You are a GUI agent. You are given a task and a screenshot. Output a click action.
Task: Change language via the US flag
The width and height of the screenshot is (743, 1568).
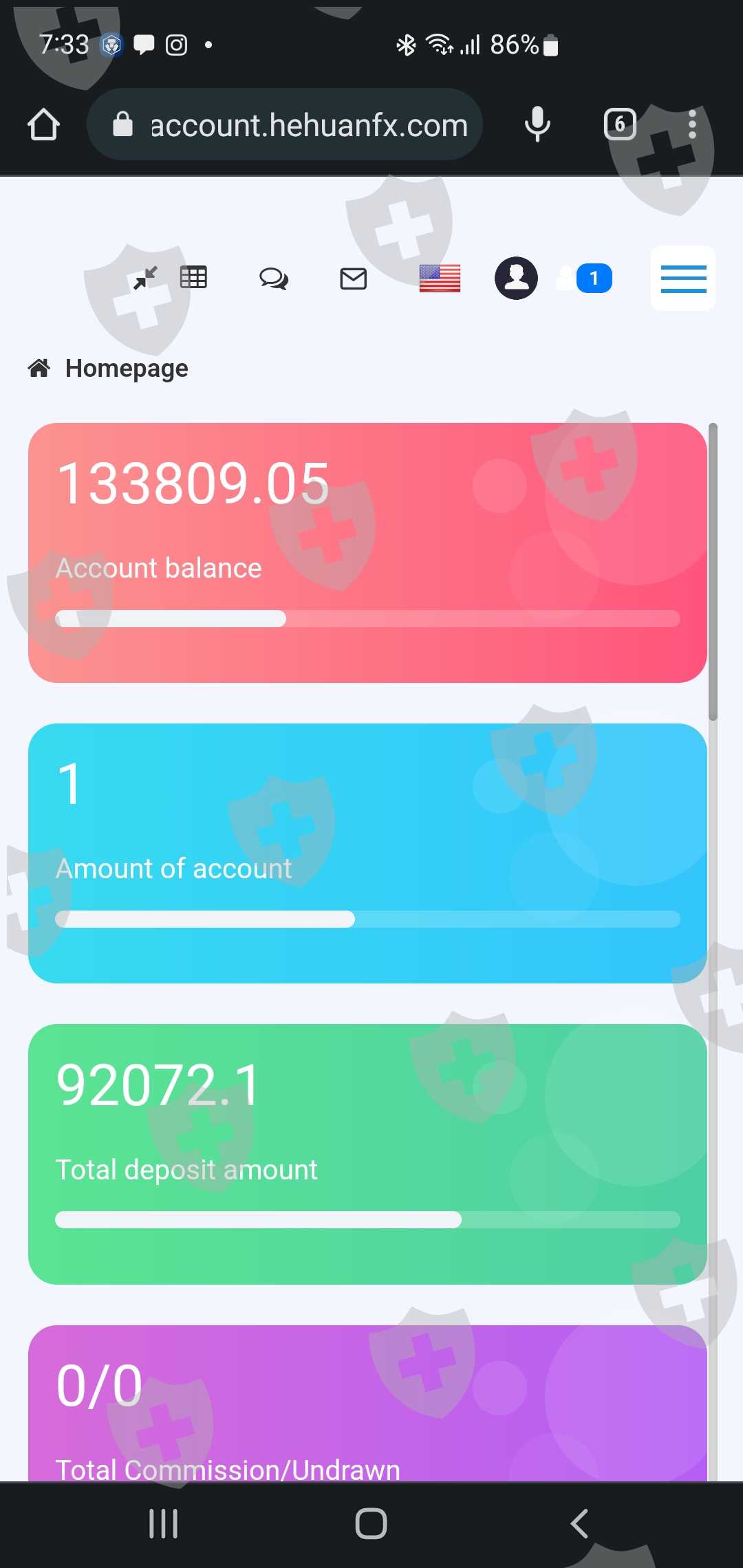440,279
